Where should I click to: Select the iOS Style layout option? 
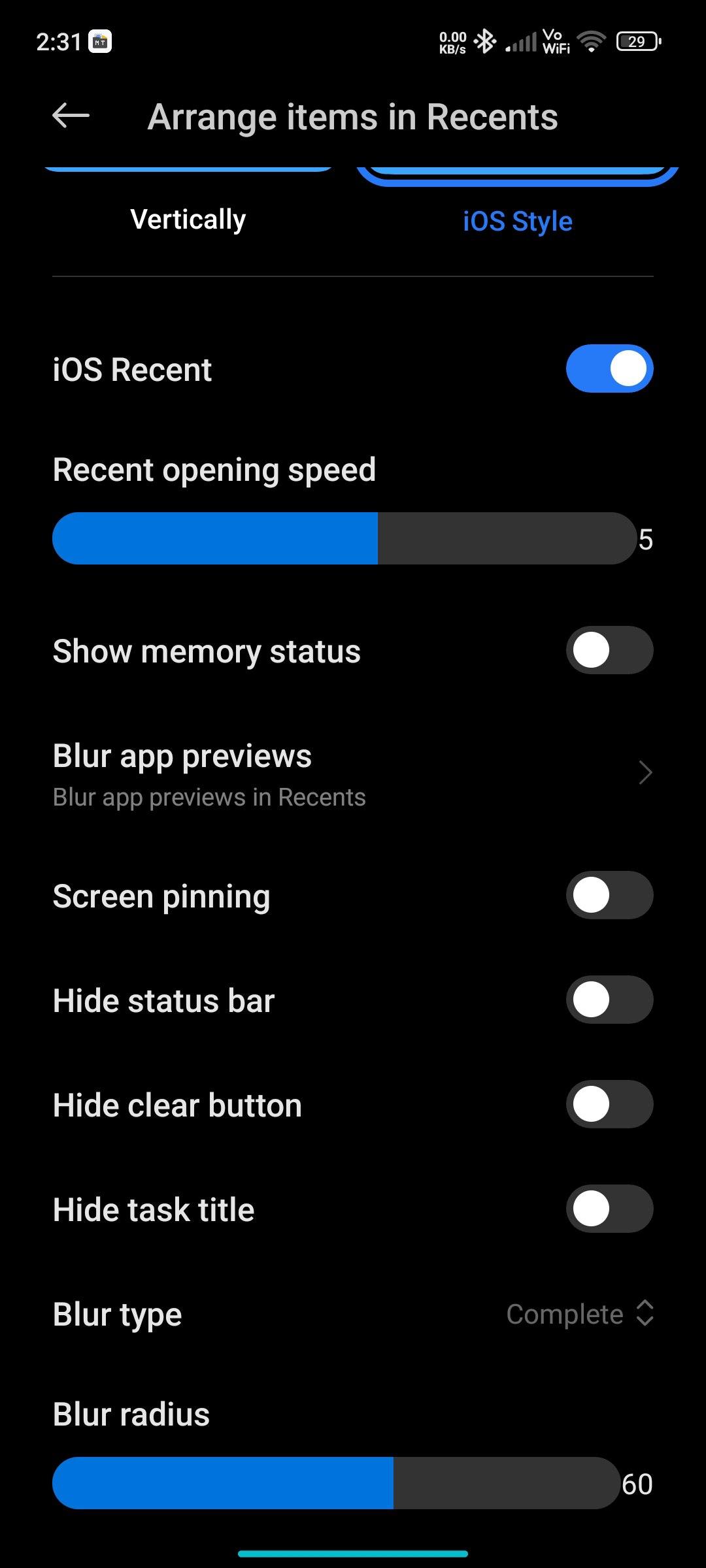(x=518, y=221)
